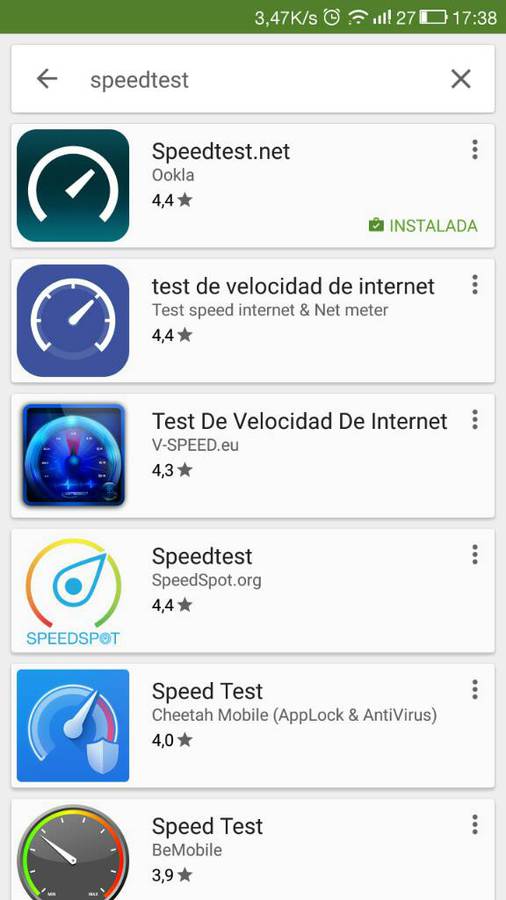Open overflow menu for SpeedSpot.org app

point(474,554)
